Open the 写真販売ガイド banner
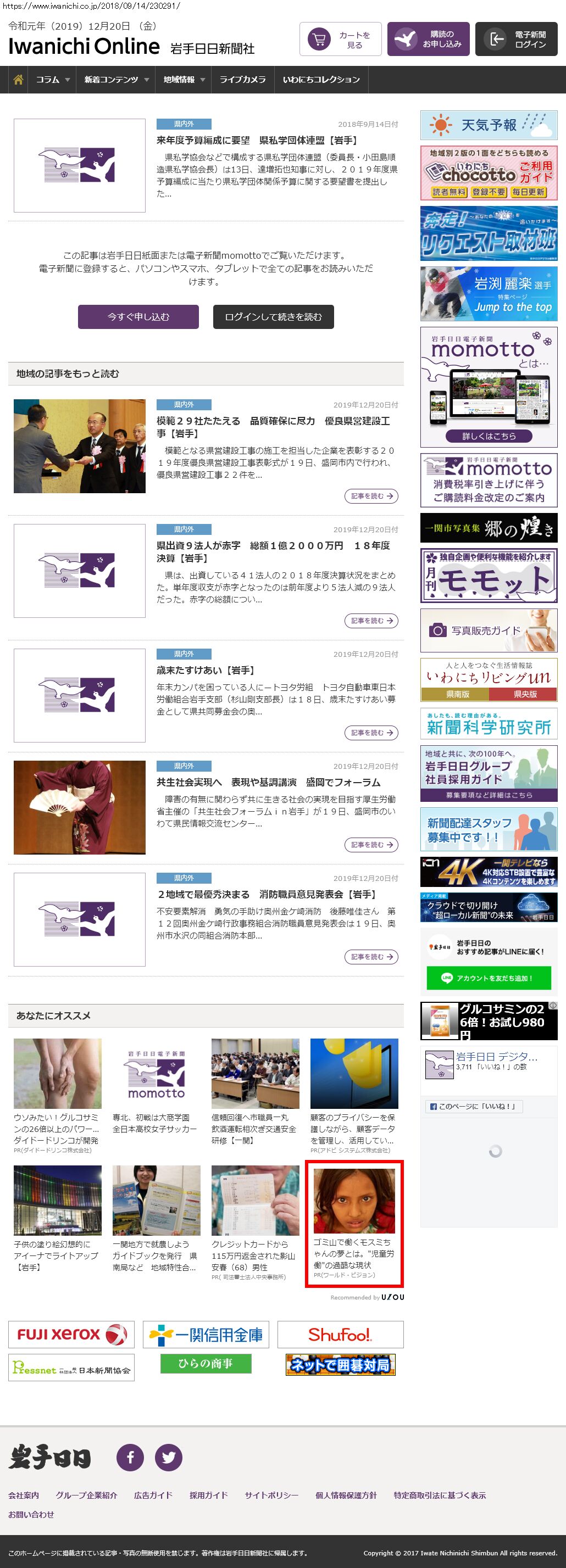This screenshot has width=566, height=1568. click(x=489, y=630)
